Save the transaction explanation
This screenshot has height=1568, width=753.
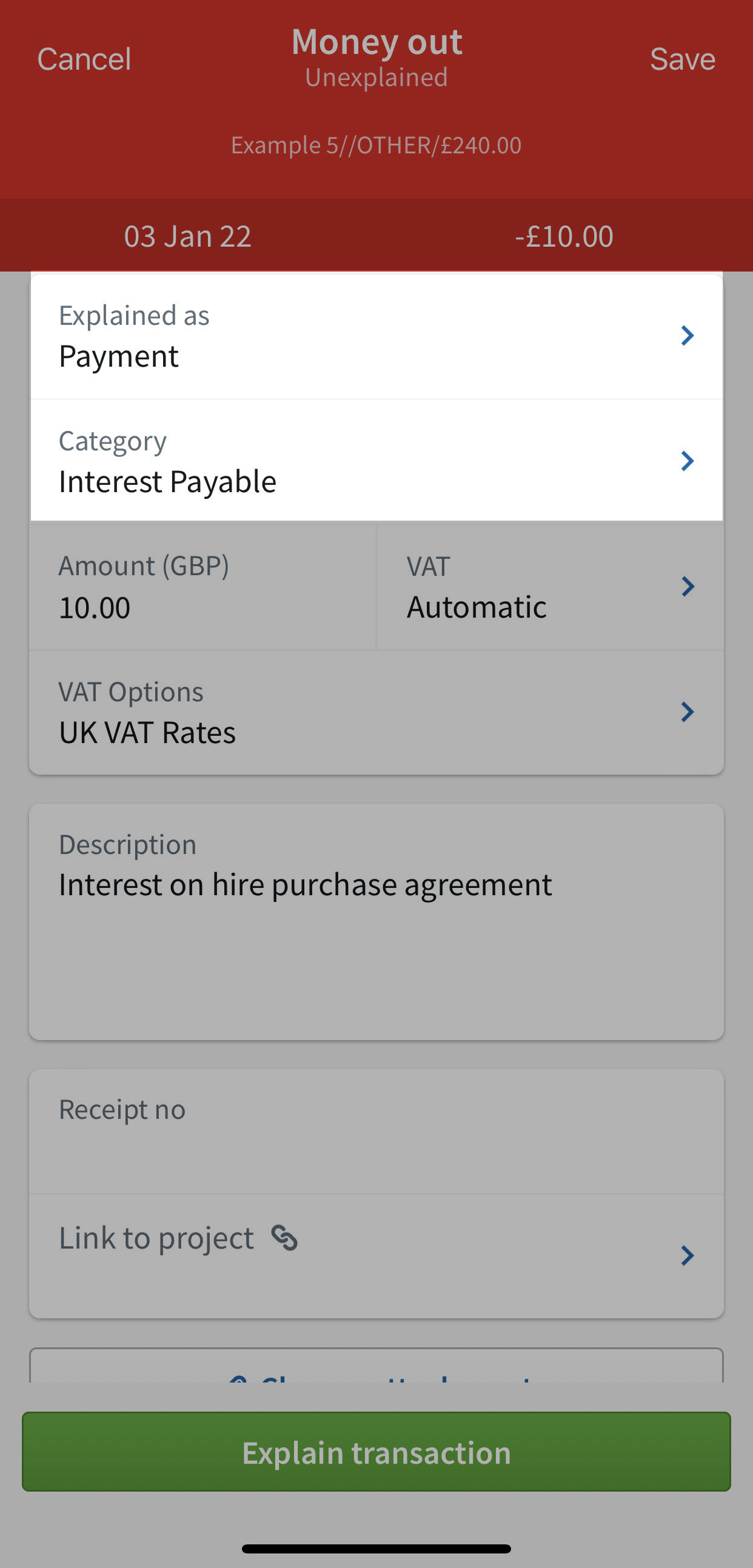683,58
